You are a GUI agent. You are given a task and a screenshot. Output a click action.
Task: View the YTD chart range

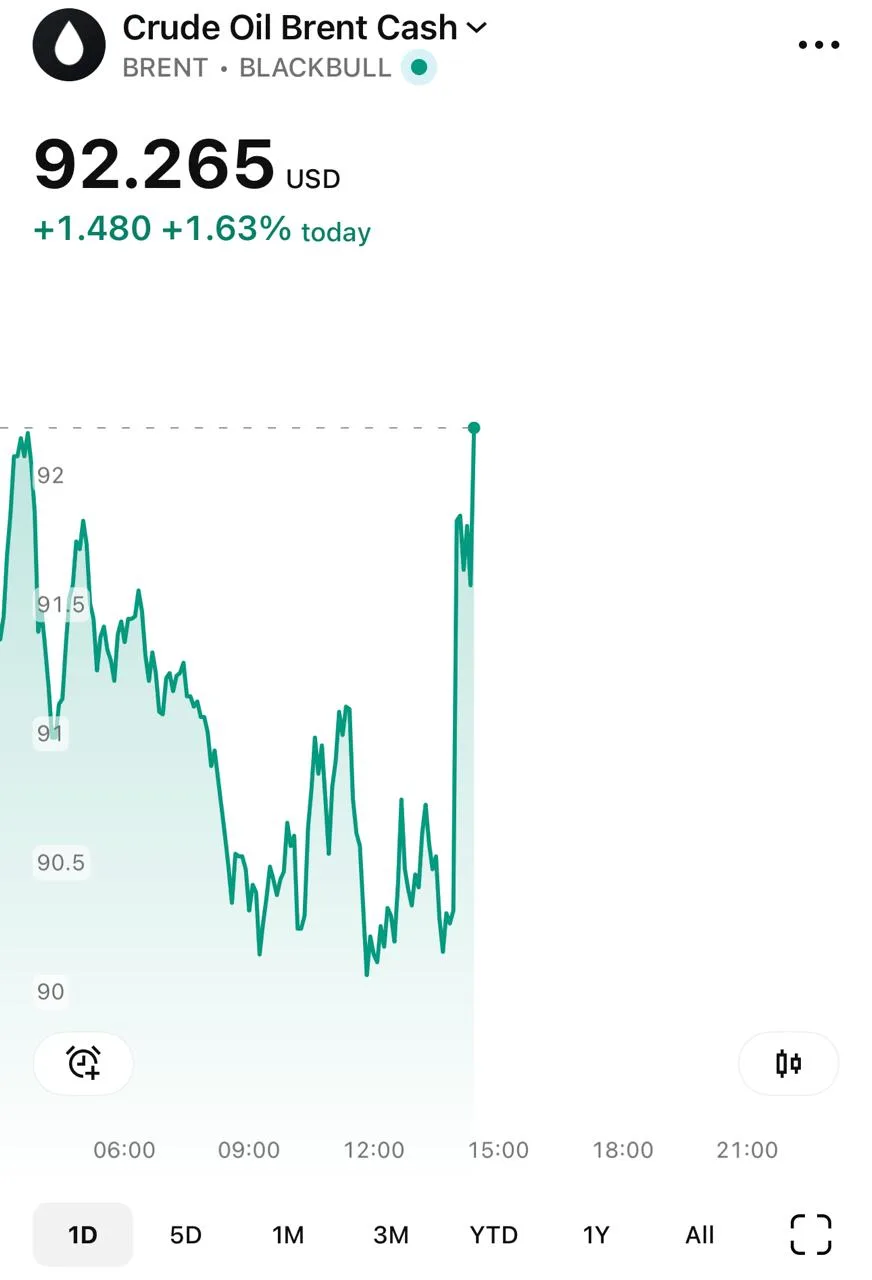pos(494,1235)
